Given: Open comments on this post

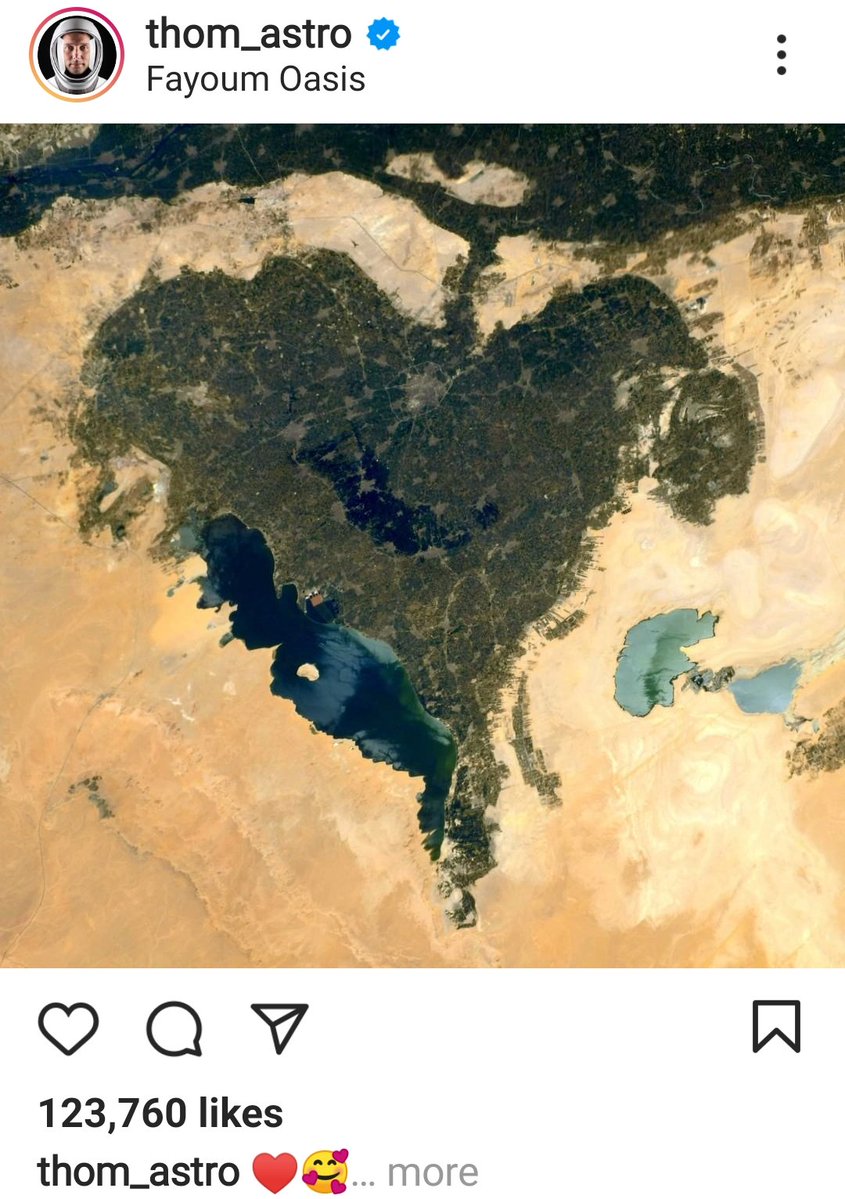Looking at the screenshot, I should [x=175, y=1028].
